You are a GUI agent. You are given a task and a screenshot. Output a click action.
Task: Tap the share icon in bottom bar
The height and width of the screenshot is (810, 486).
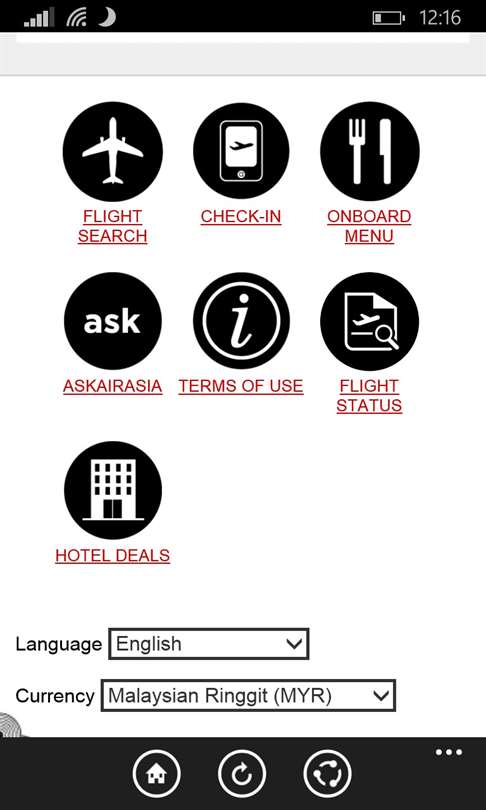327,774
